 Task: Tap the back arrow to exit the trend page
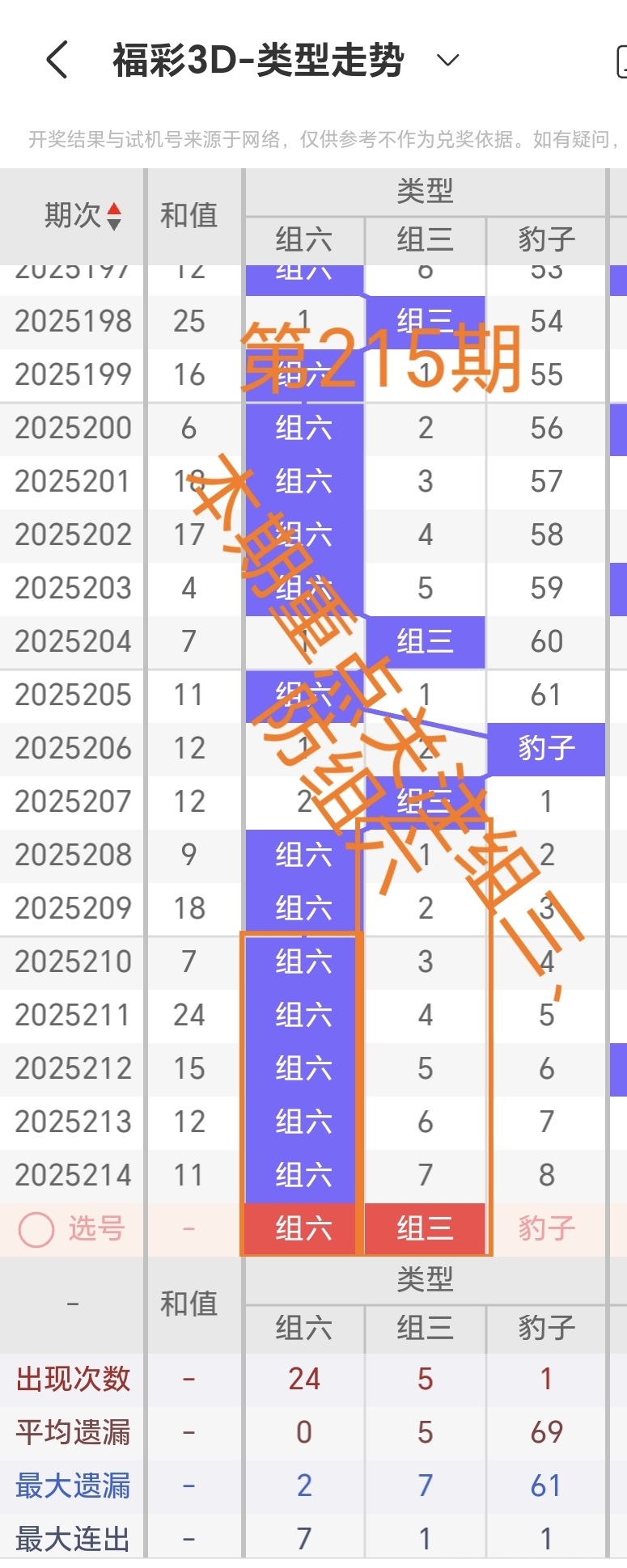[x=55, y=60]
